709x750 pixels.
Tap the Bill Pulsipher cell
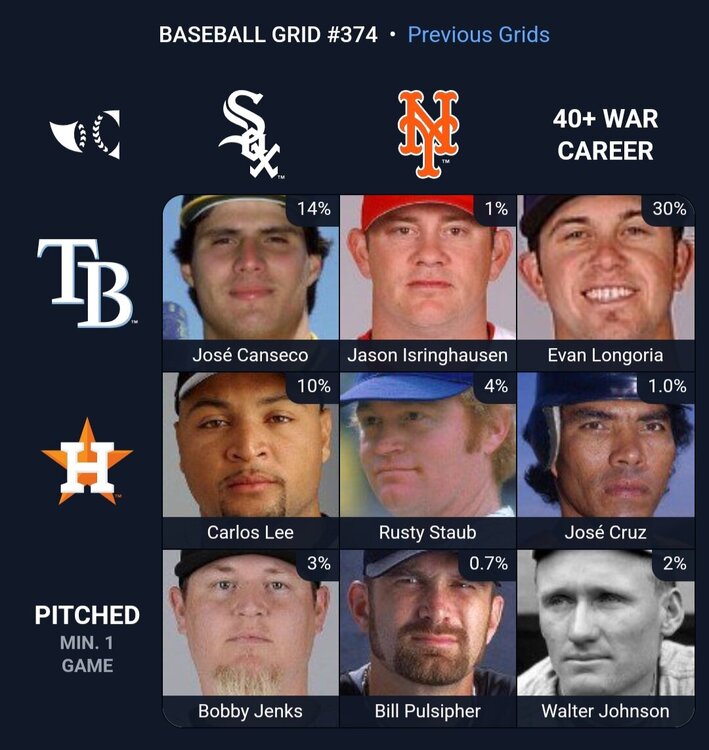point(427,636)
